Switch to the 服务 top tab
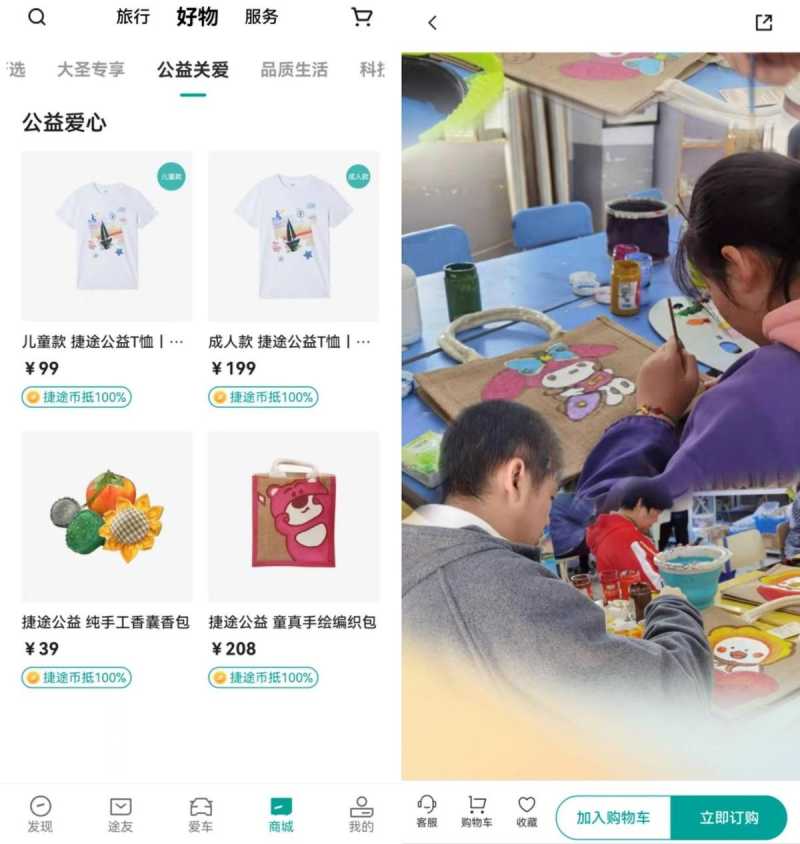Image resolution: width=800 pixels, height=844 pixels. point(261,17)
